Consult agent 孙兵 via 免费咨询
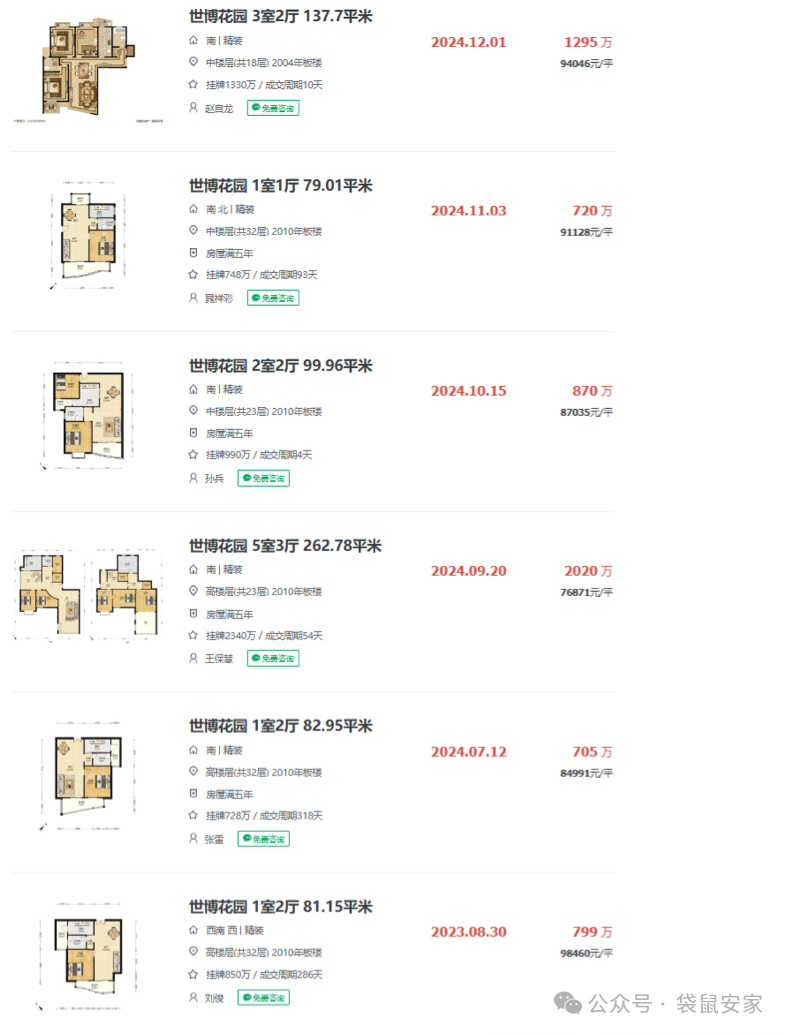 pos(263,479)
